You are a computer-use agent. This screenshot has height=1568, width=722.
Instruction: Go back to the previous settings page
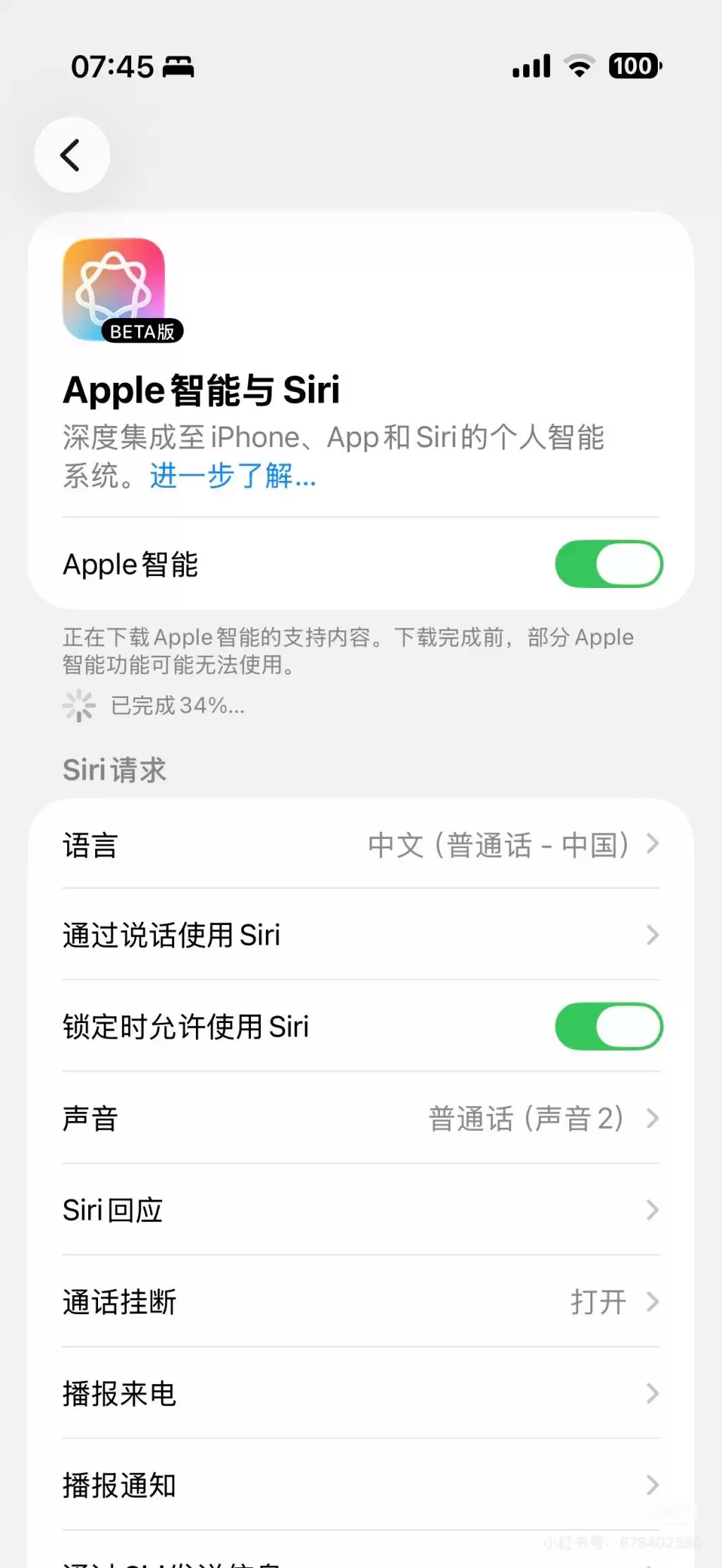71,155
